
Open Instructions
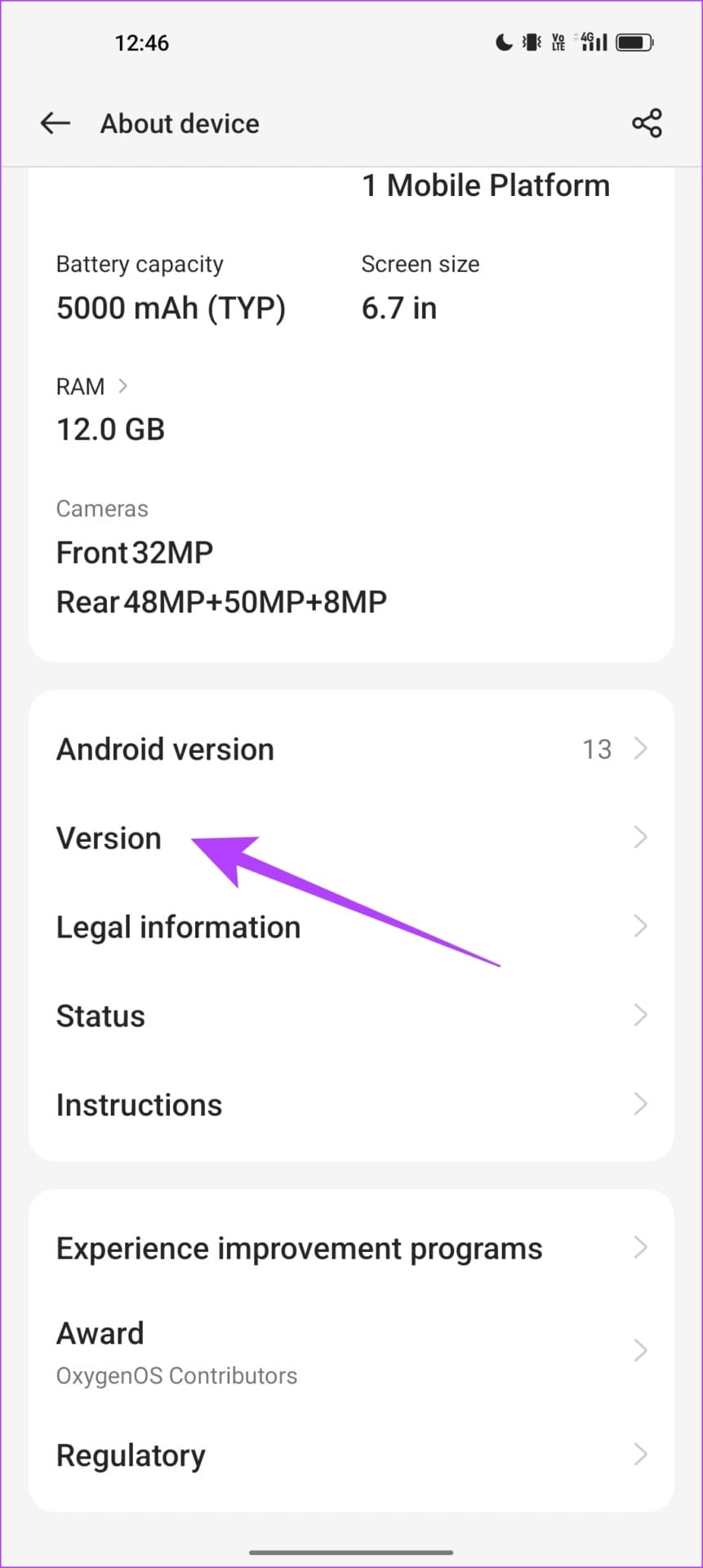point(351,1105)
